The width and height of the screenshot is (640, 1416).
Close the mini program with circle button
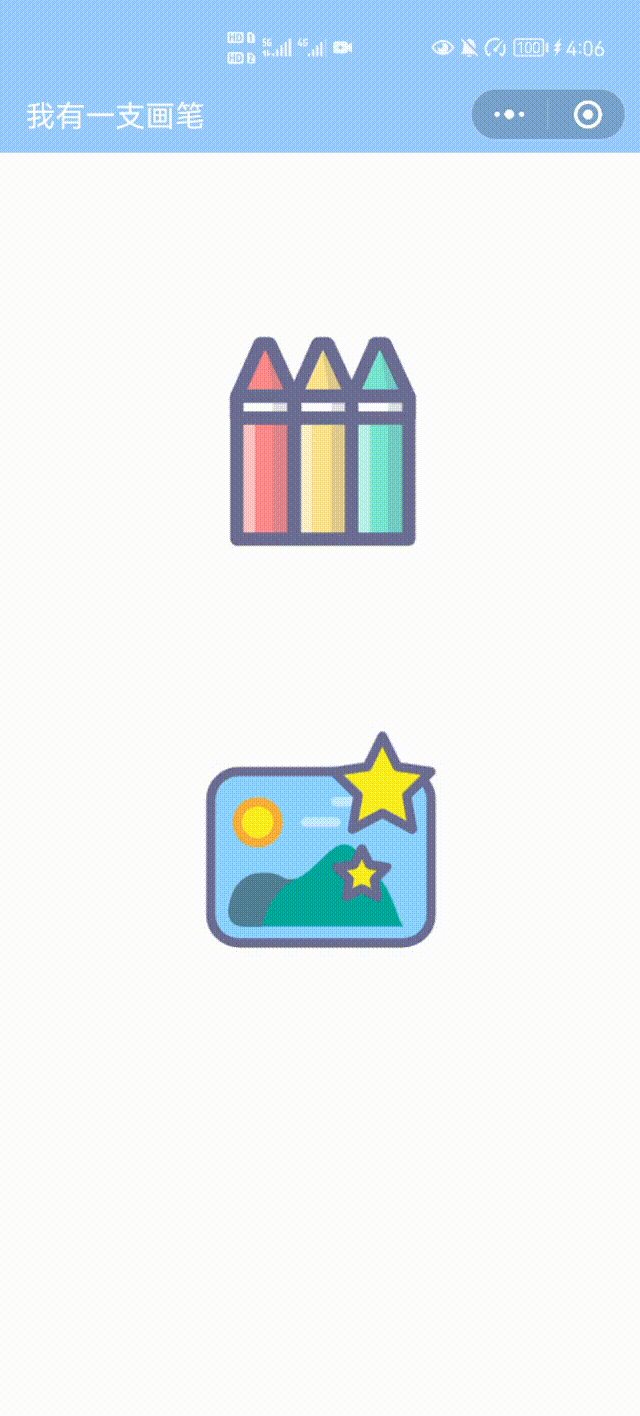[x=588, y=115]
